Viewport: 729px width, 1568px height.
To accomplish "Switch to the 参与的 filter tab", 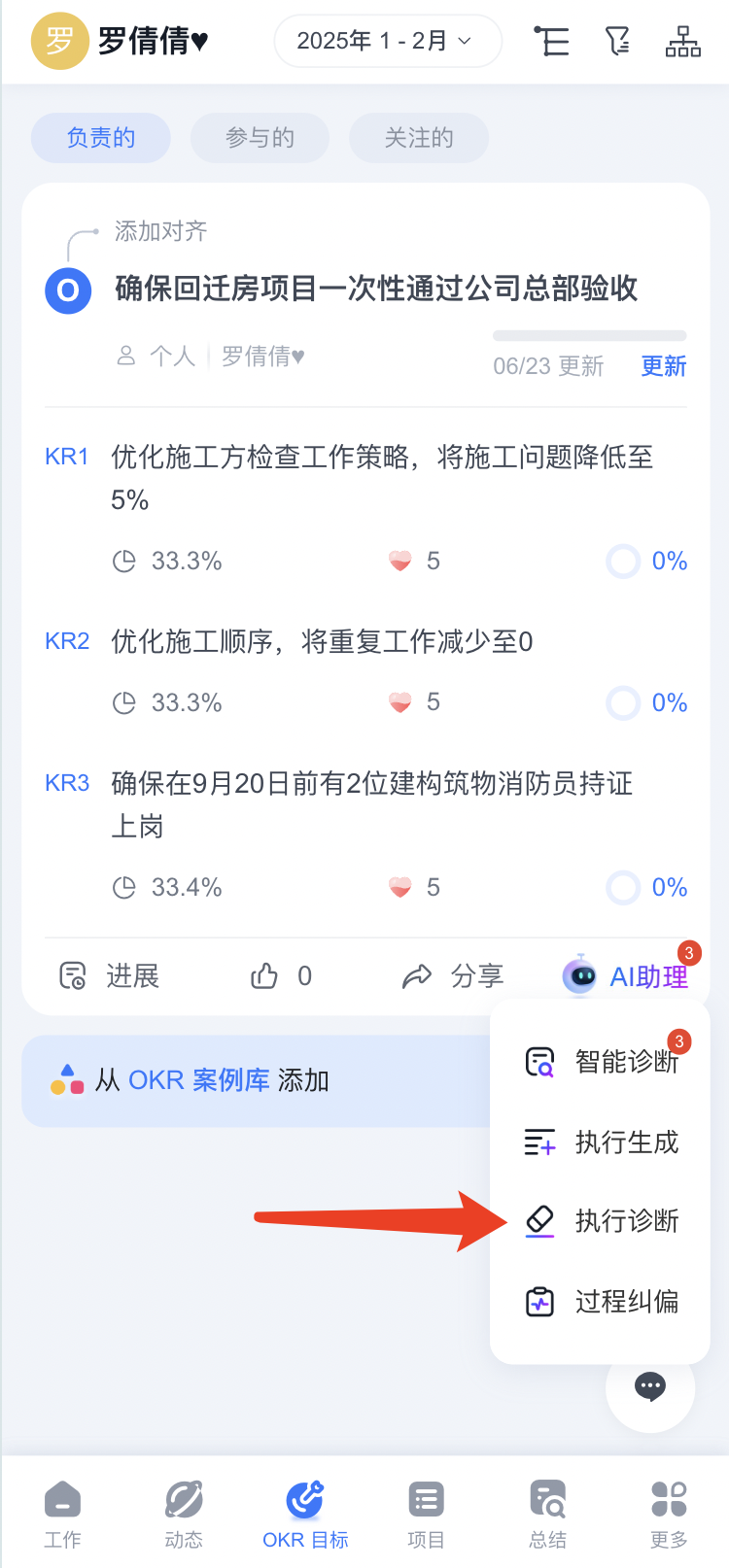I will coord(260,137).
